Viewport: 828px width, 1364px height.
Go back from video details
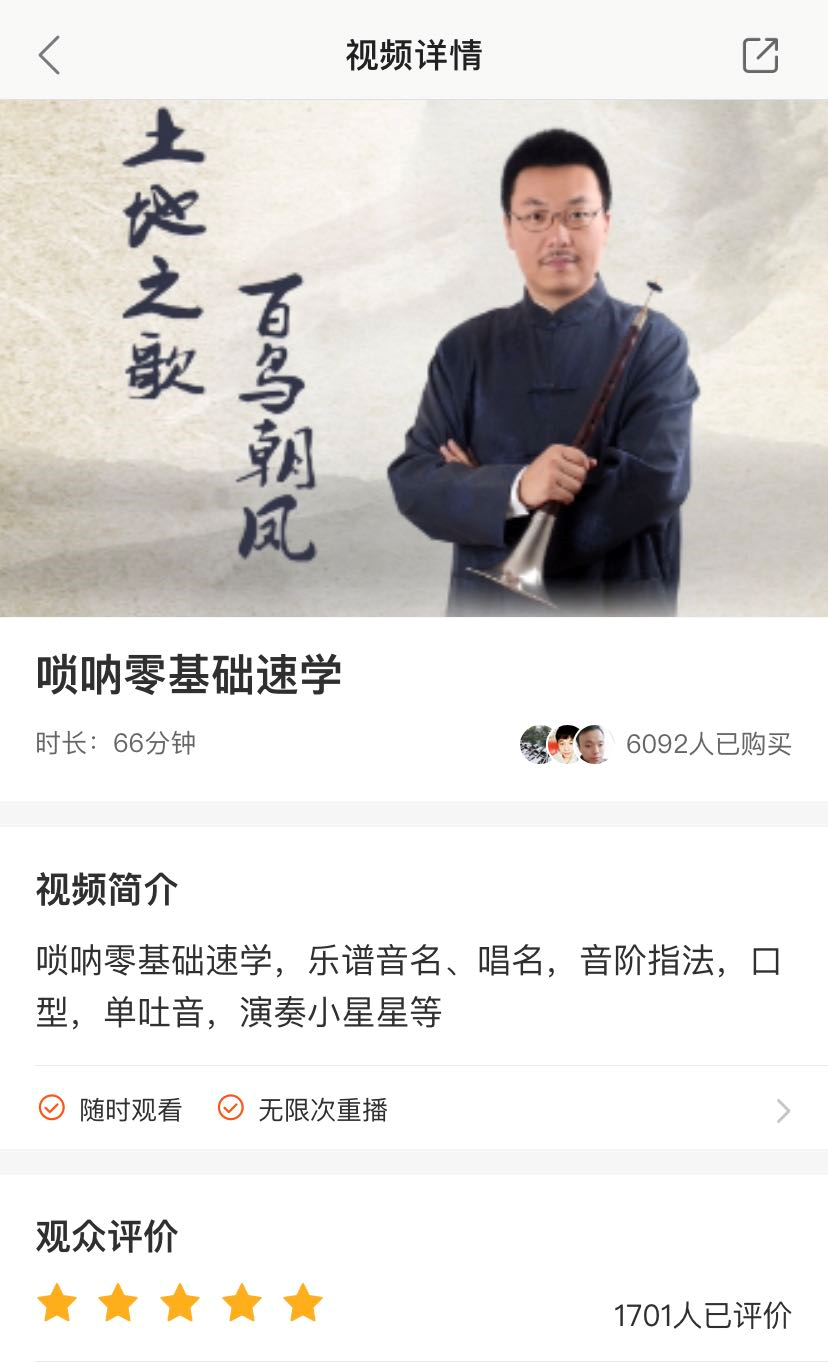coord(49,55)
